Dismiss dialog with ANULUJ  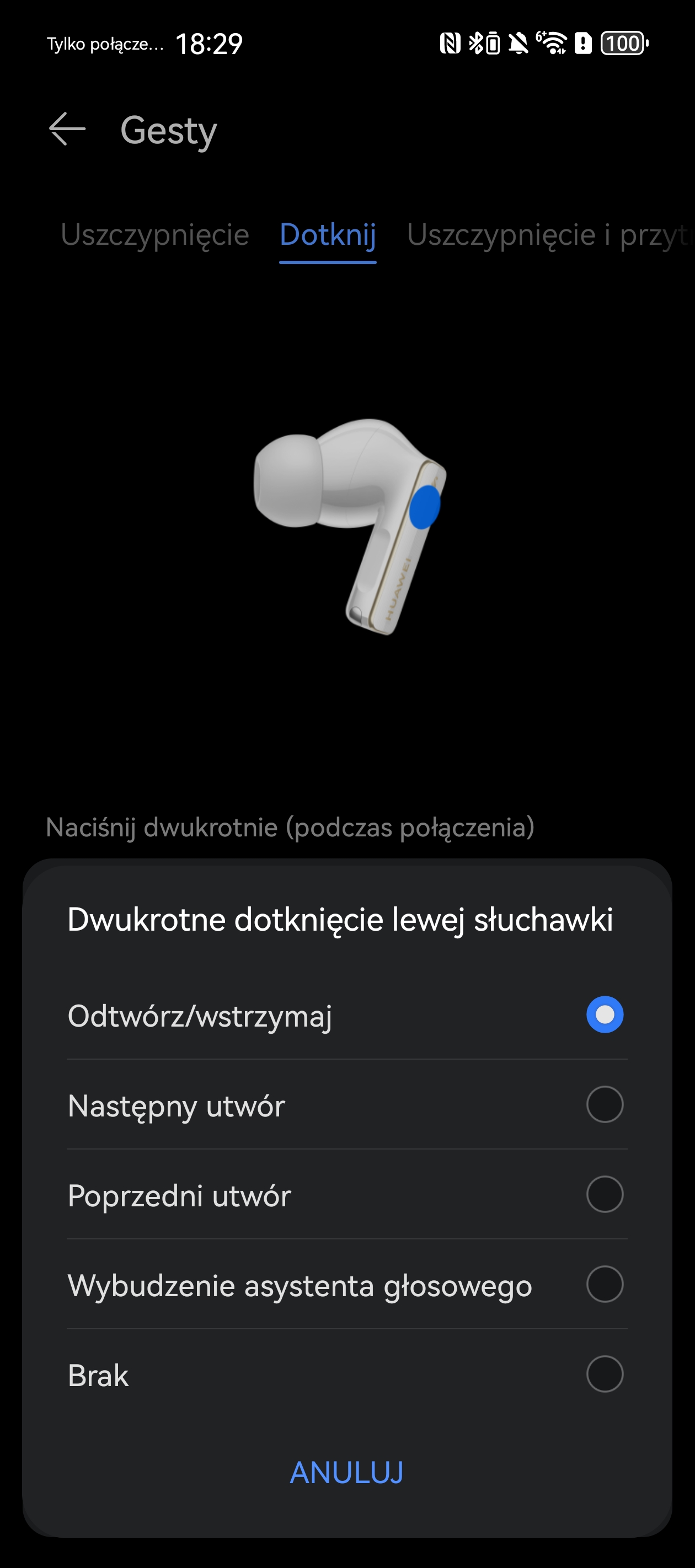coord(346,1473)
